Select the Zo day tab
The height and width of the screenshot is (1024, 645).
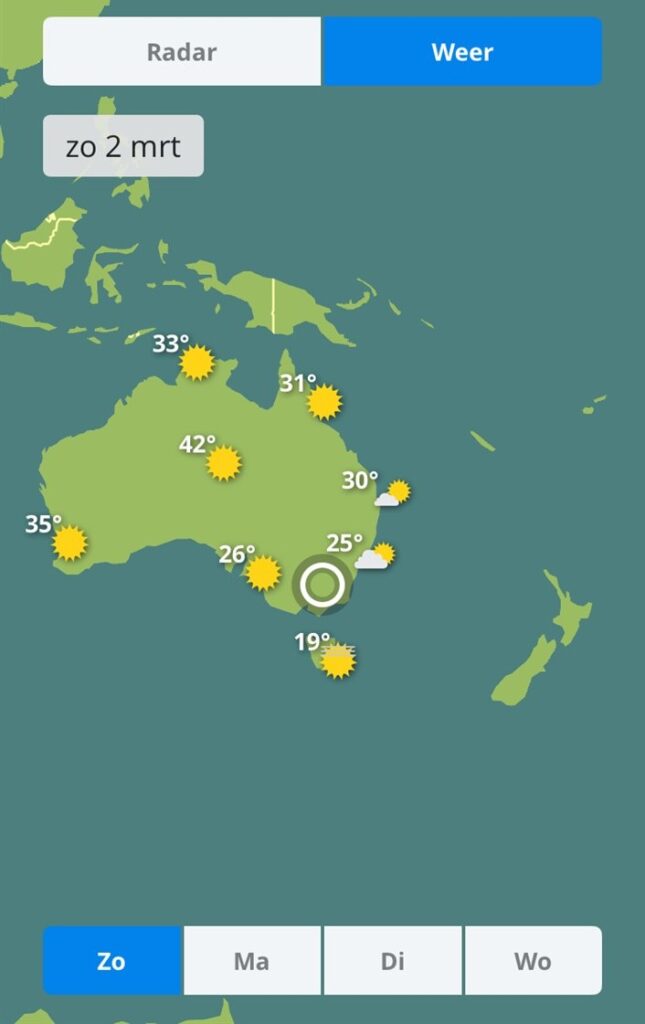[112, 961]
